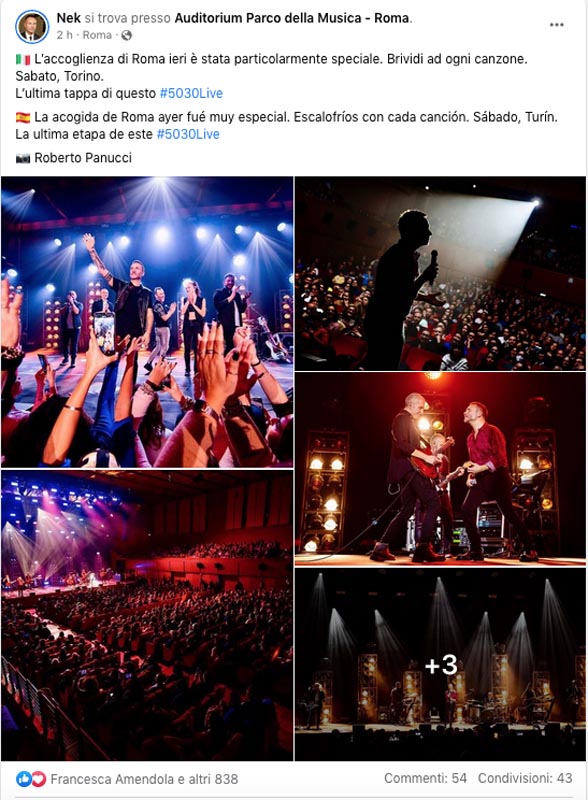View the 43 shares list
The width and height of the screenshot is (588, 800).
(525, 778)
